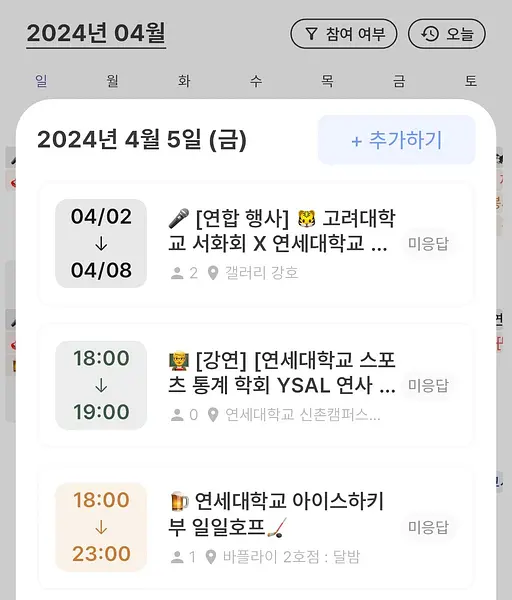Open the 고려대학교 서화회 연합 행사 event card
The image size is (512, 600).
[x=256, y=243]
